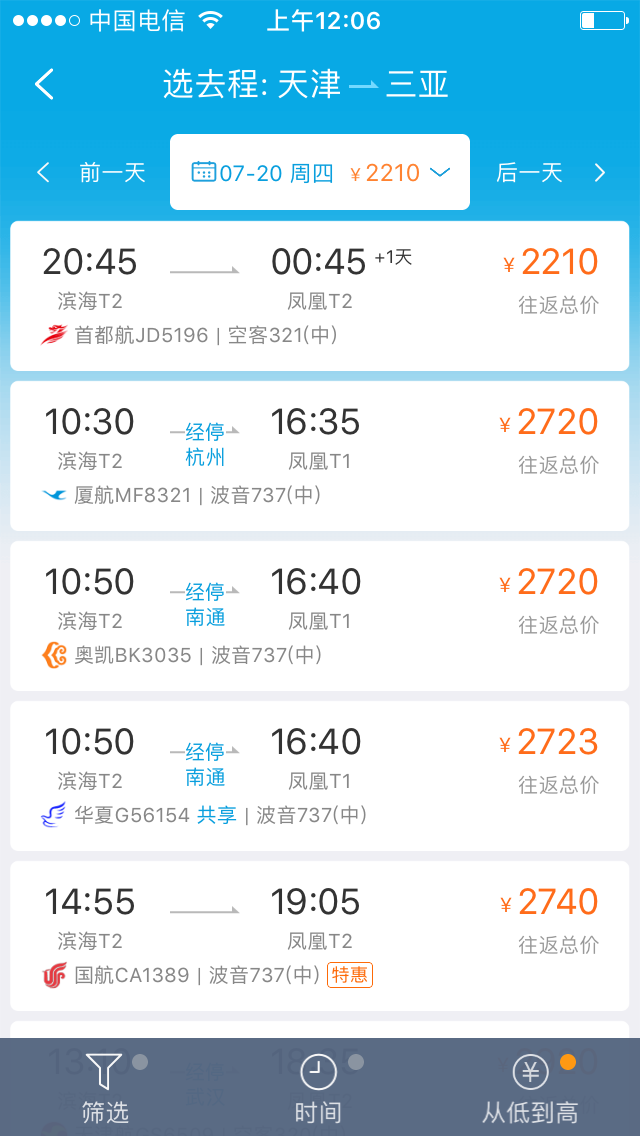Select the G56154 codeshare flight at ¥2723
The width and height of the screenshot is (640, 1136).
tap(320, 776)
